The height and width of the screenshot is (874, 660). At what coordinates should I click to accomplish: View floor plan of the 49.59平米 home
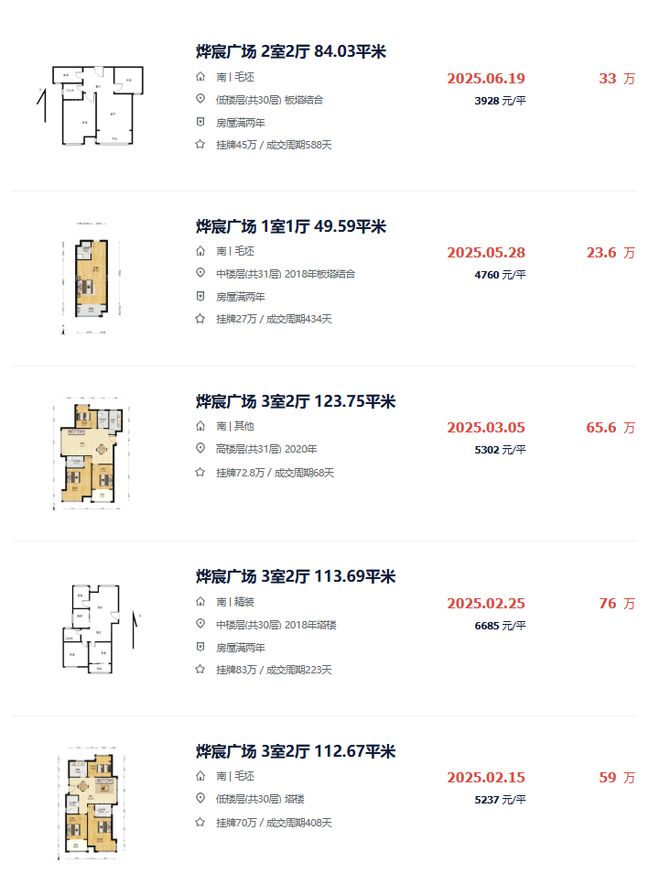pos(90,280)
